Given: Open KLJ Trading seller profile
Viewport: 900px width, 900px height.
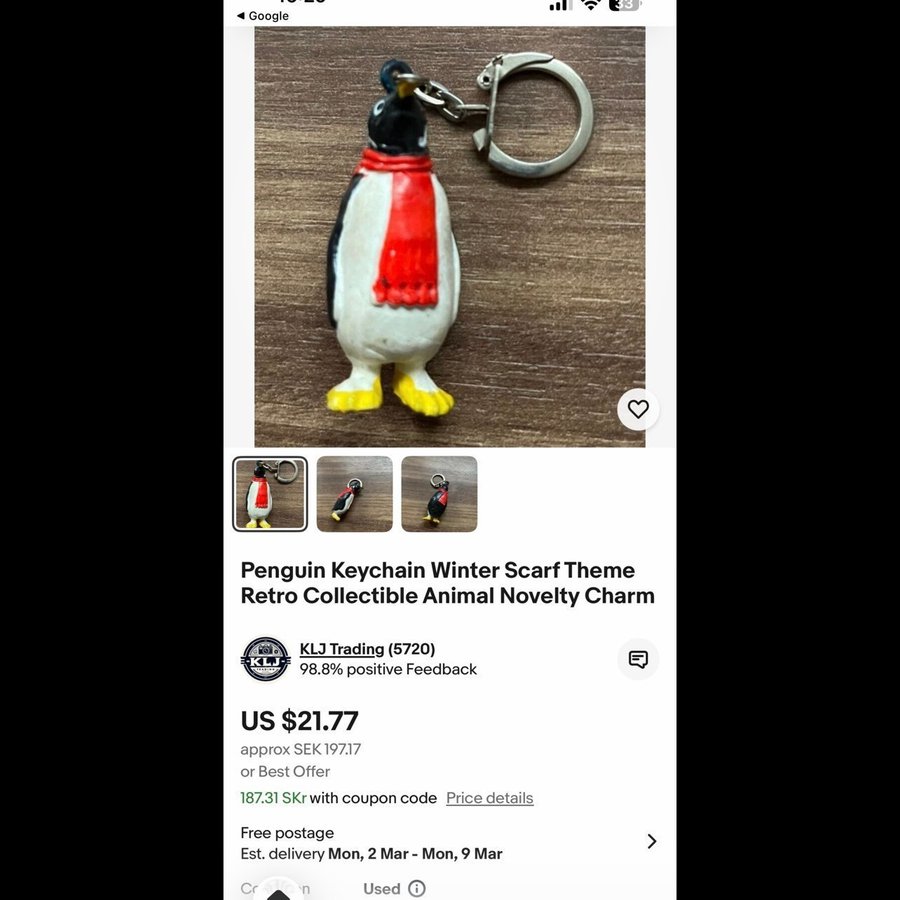Looking at the screenshot, I should pyautogui.click(x=341, y=649).
